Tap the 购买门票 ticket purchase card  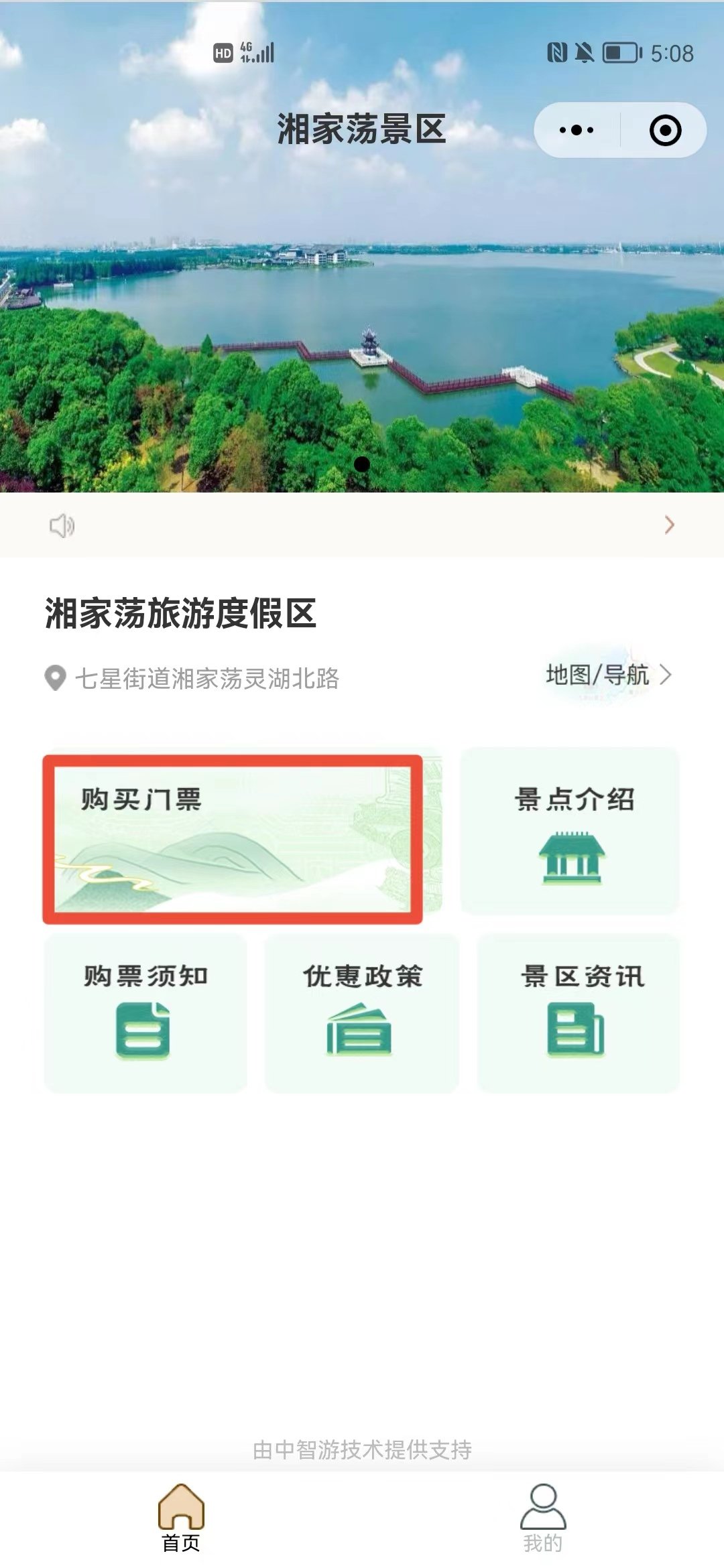pyautogui.click(x=233, y=838)
